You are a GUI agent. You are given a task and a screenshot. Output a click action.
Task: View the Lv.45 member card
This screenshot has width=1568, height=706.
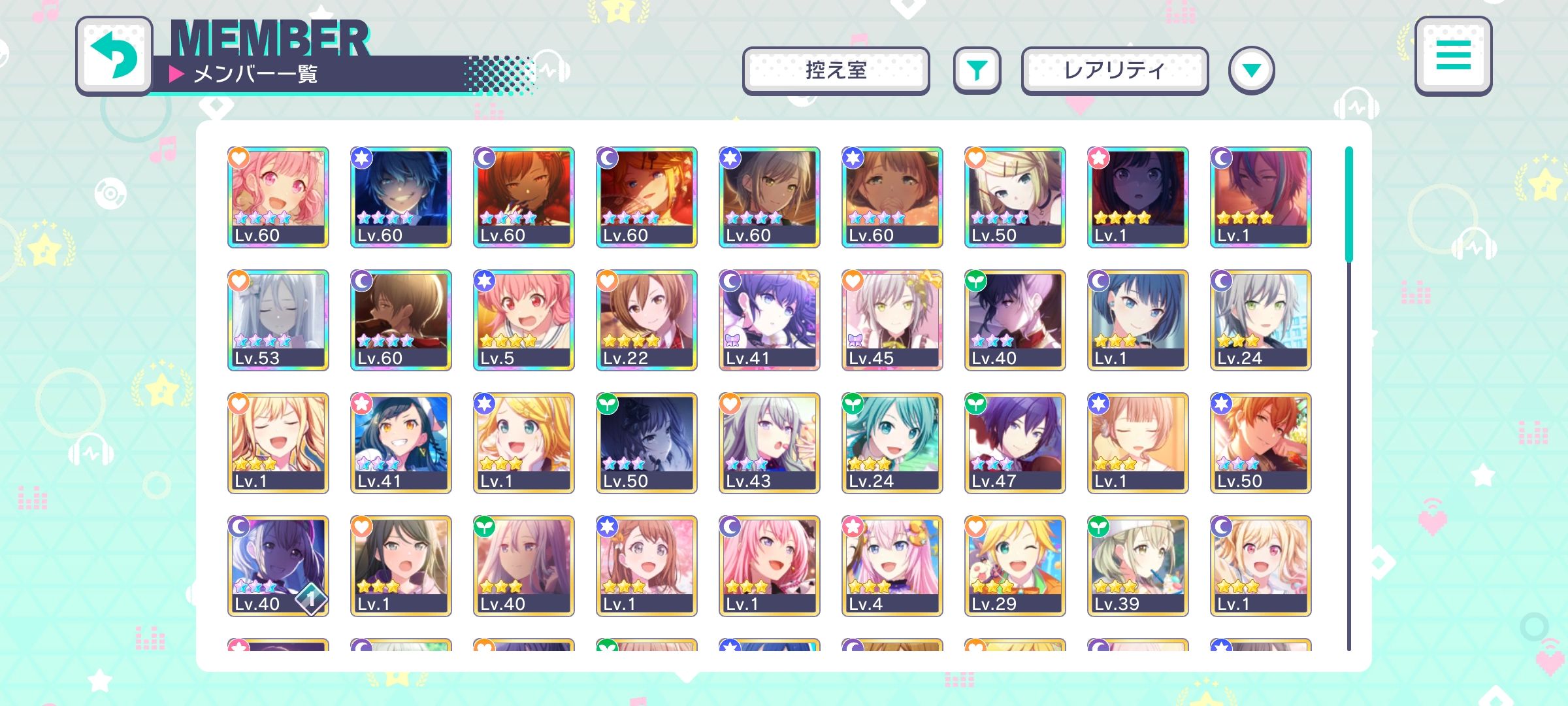click(892, 320)
